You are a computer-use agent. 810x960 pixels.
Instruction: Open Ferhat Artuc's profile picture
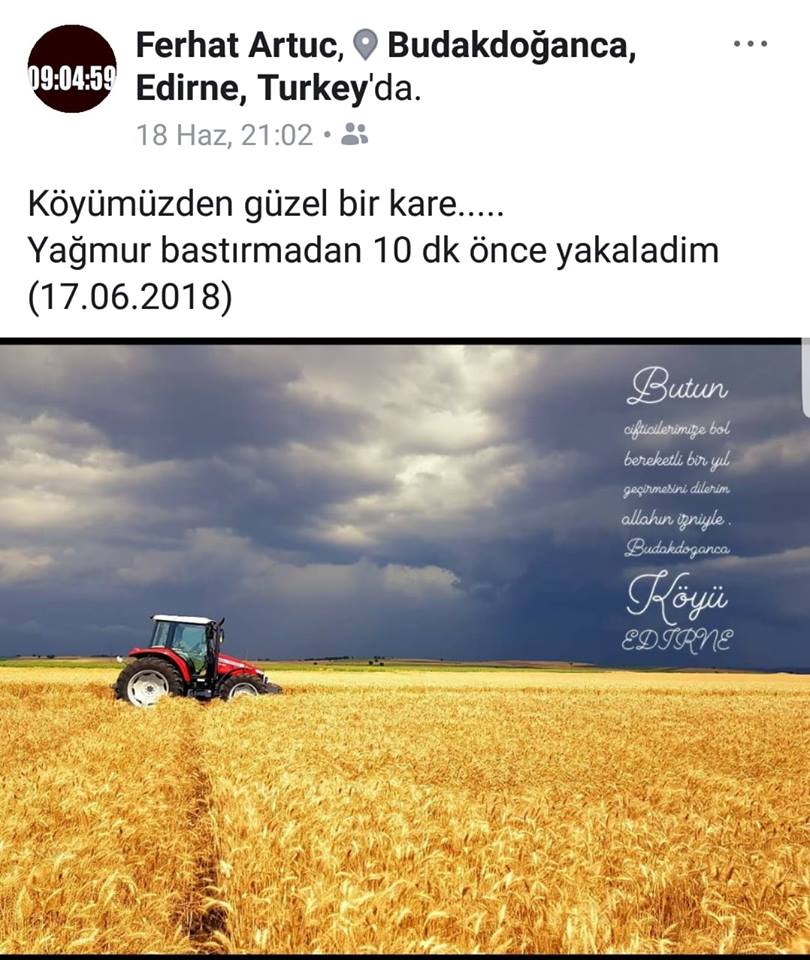[x=72, y=69]
